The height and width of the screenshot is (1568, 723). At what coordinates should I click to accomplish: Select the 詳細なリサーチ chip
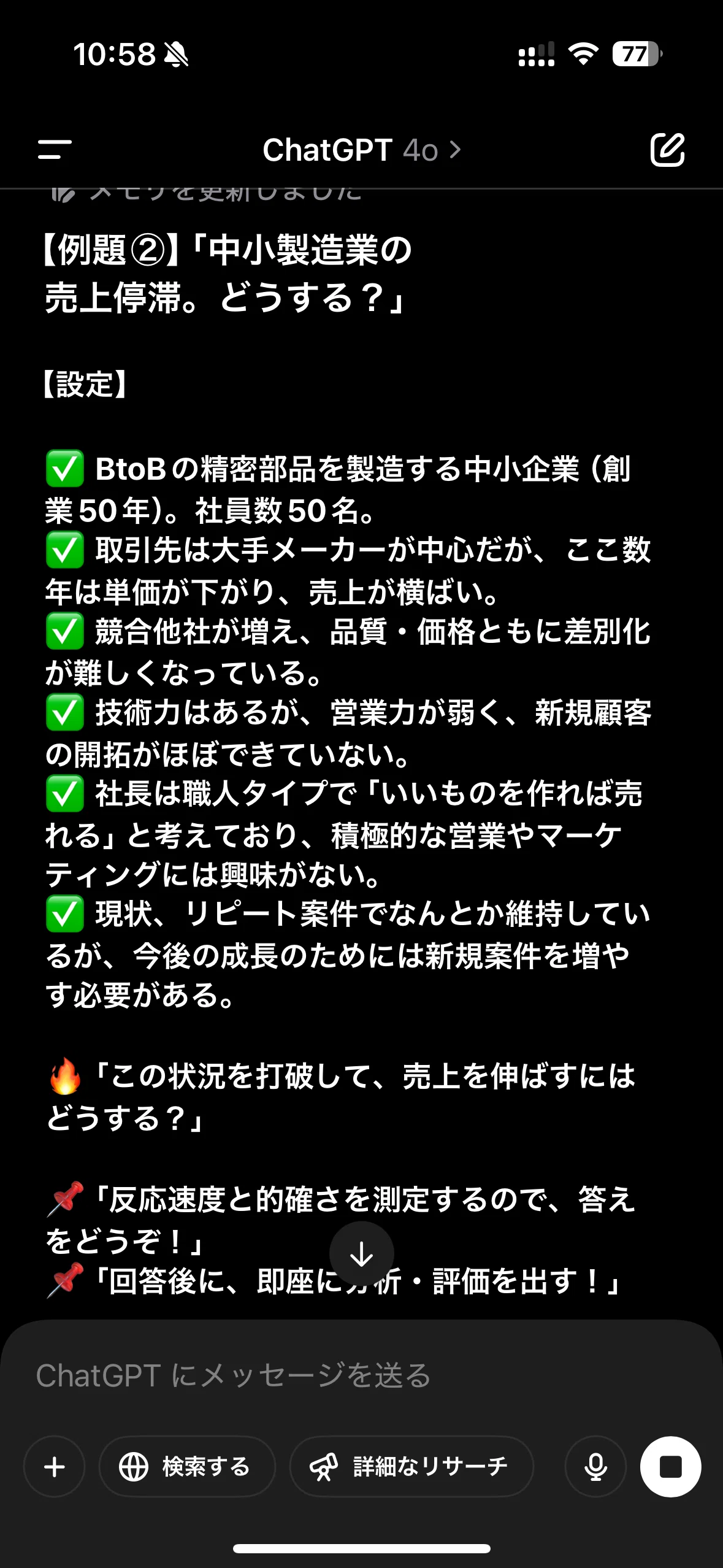(x=411, y=1467)
